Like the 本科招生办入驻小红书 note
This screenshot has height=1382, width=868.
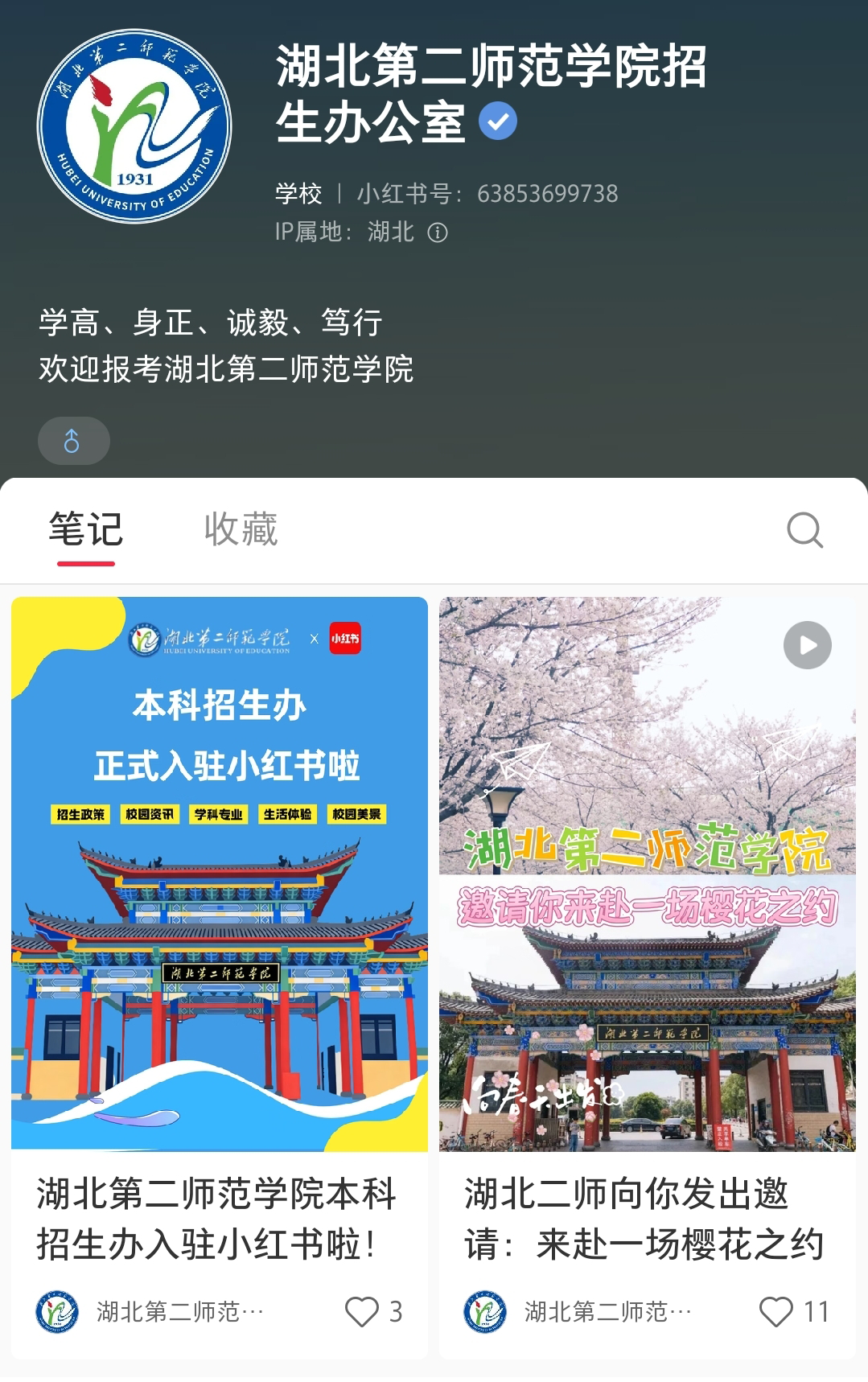coord(362,1312)
